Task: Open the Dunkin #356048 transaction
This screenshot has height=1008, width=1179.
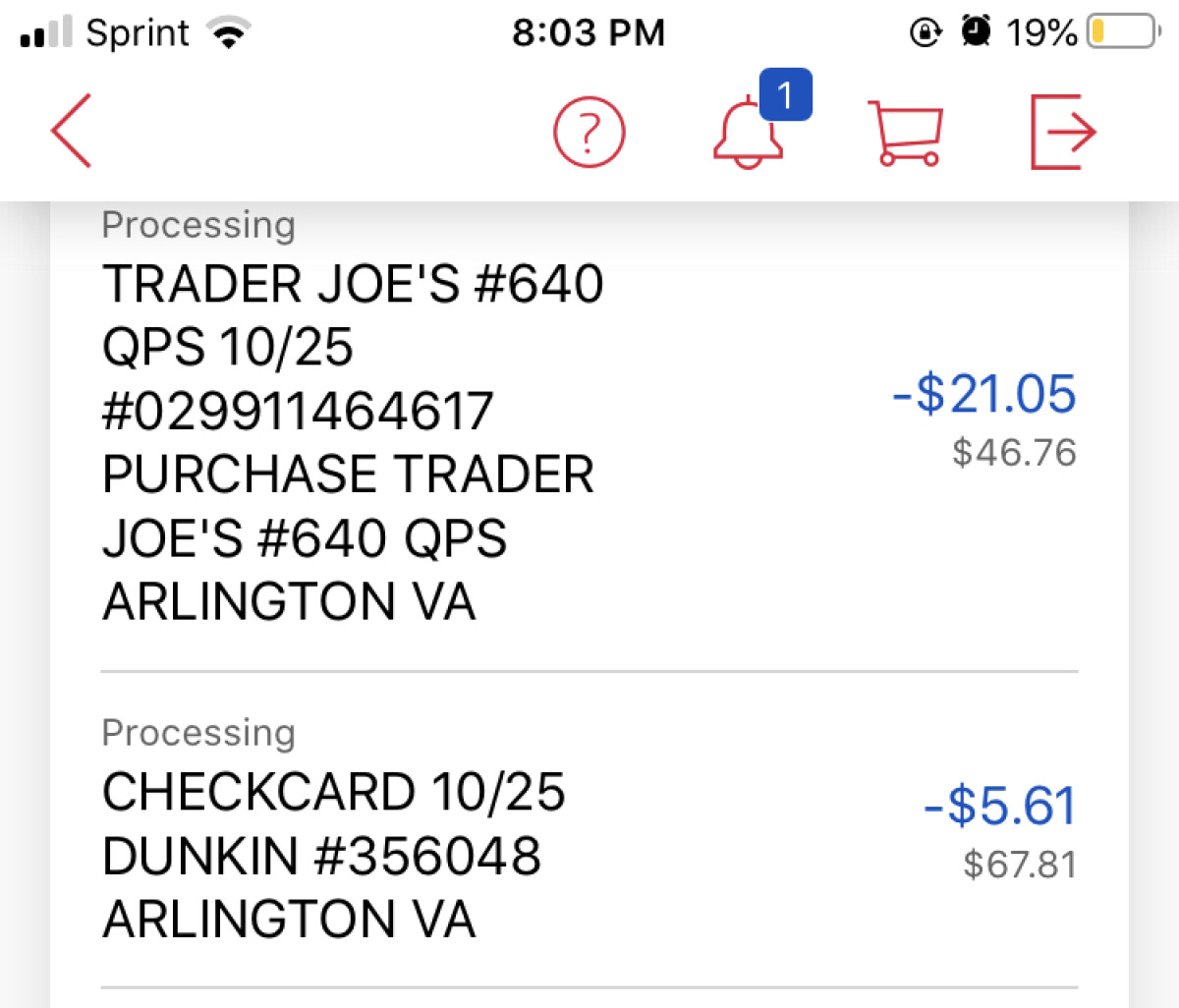Action: point(589,855)
